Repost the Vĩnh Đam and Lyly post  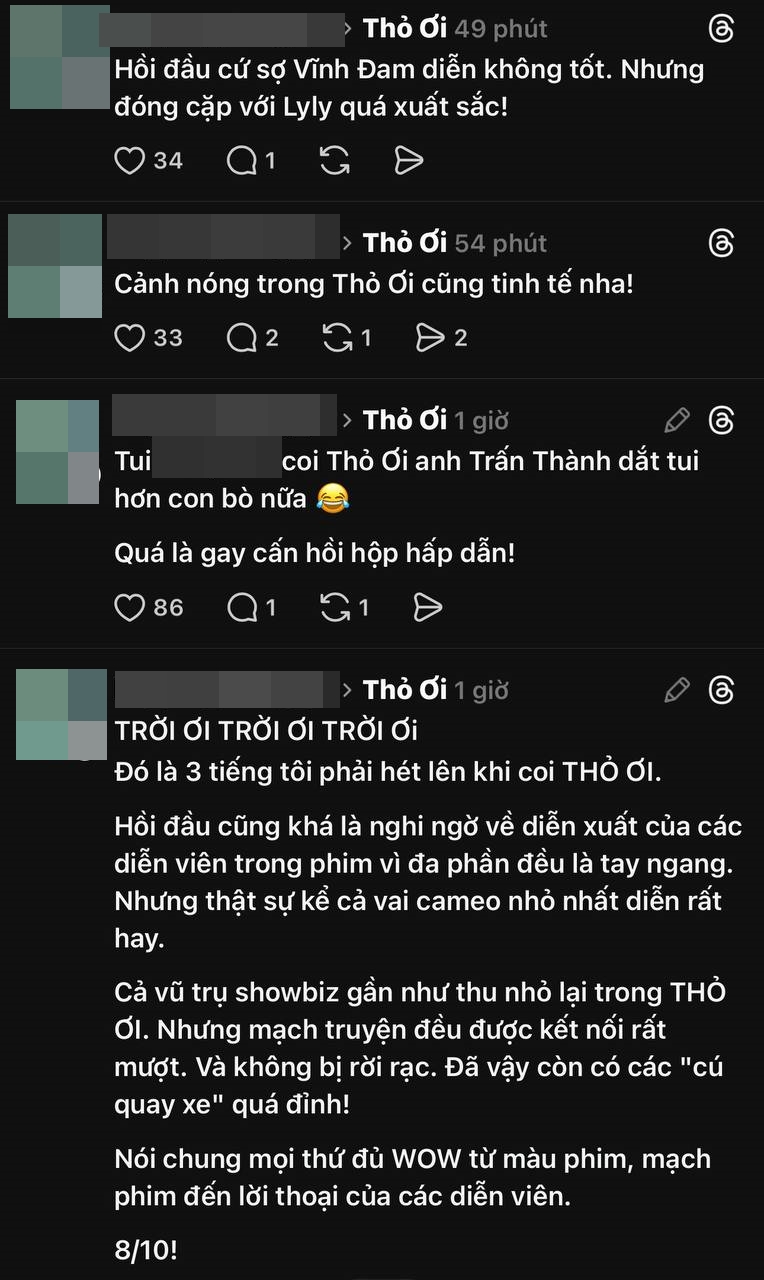(x=336, y=160)
